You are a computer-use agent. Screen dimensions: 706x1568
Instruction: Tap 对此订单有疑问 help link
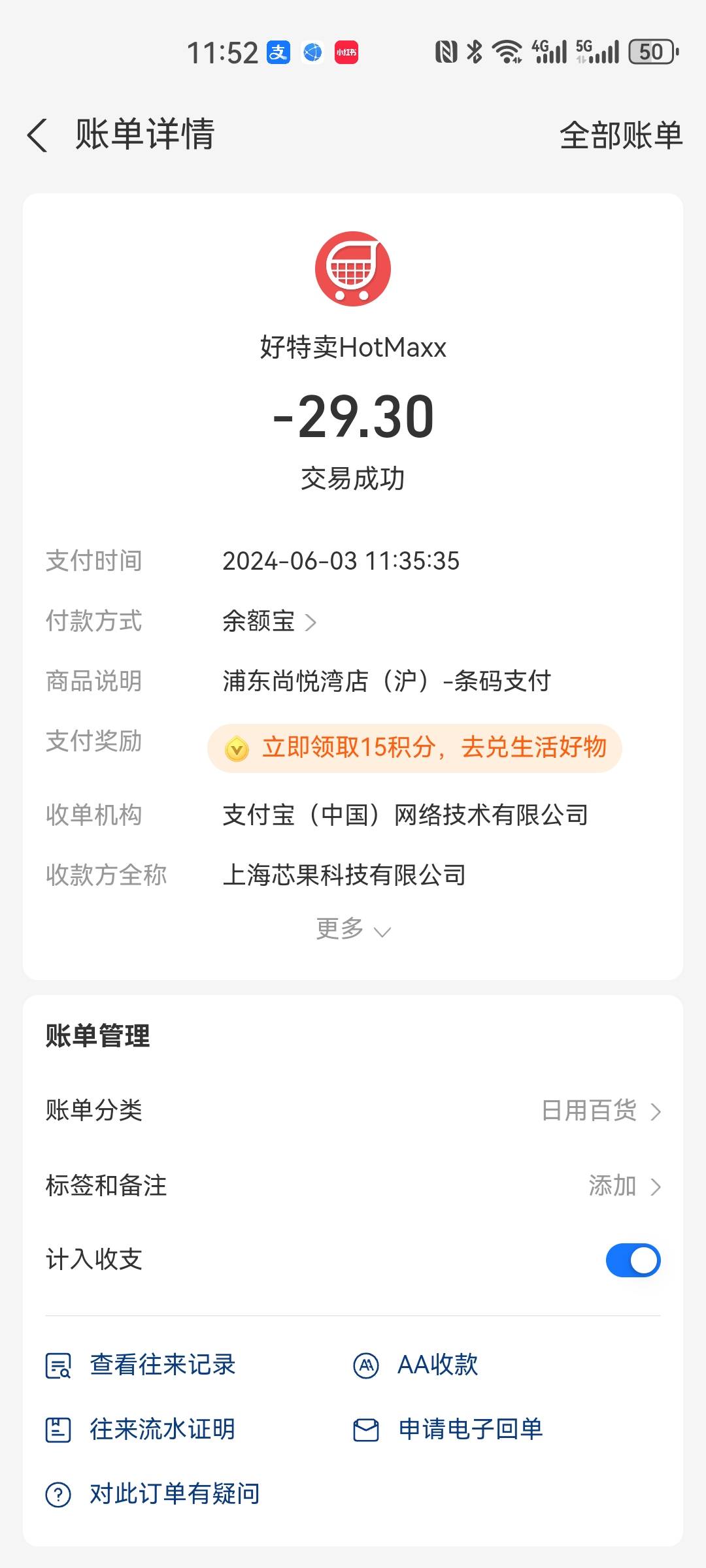coord(152,1494)
